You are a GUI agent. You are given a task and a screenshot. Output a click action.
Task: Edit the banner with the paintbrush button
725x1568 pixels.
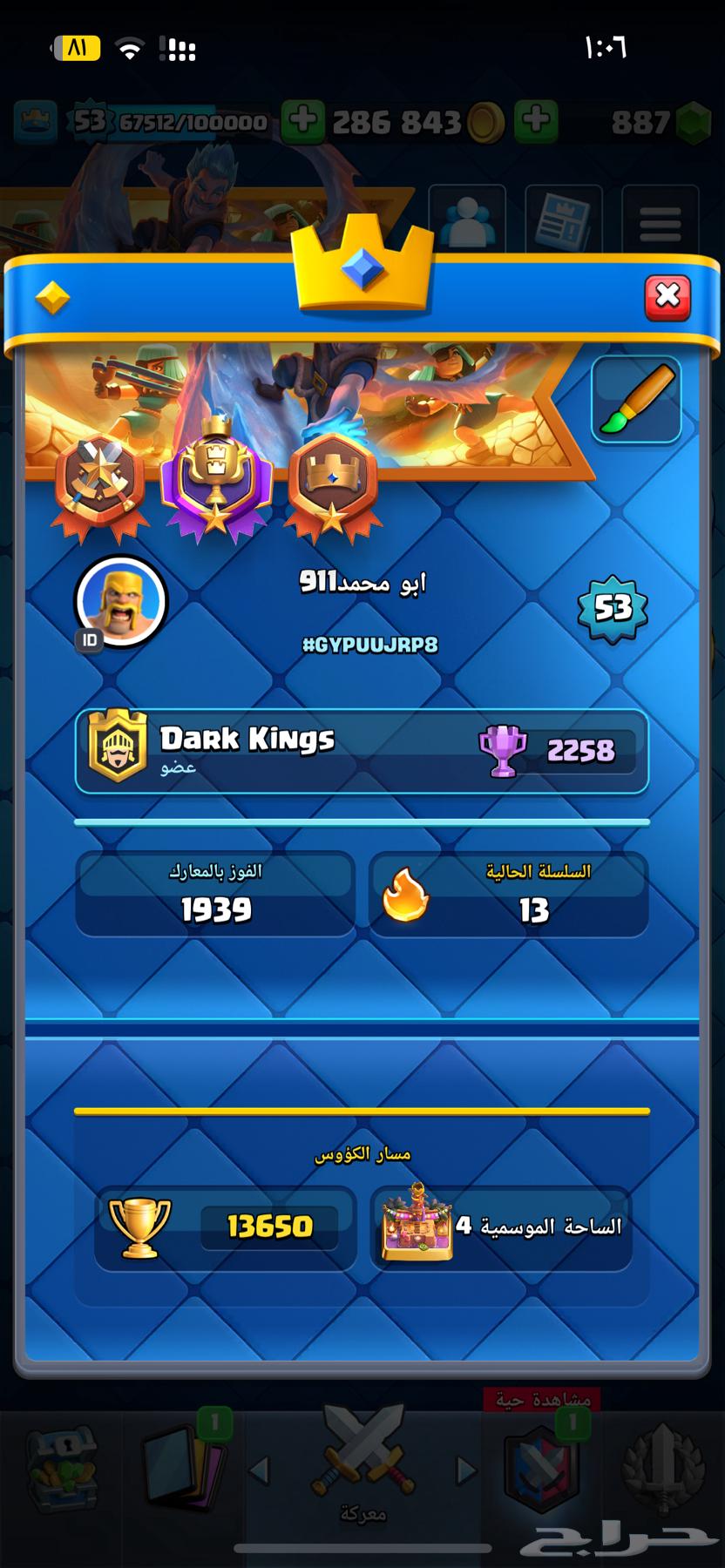(636, 400)
